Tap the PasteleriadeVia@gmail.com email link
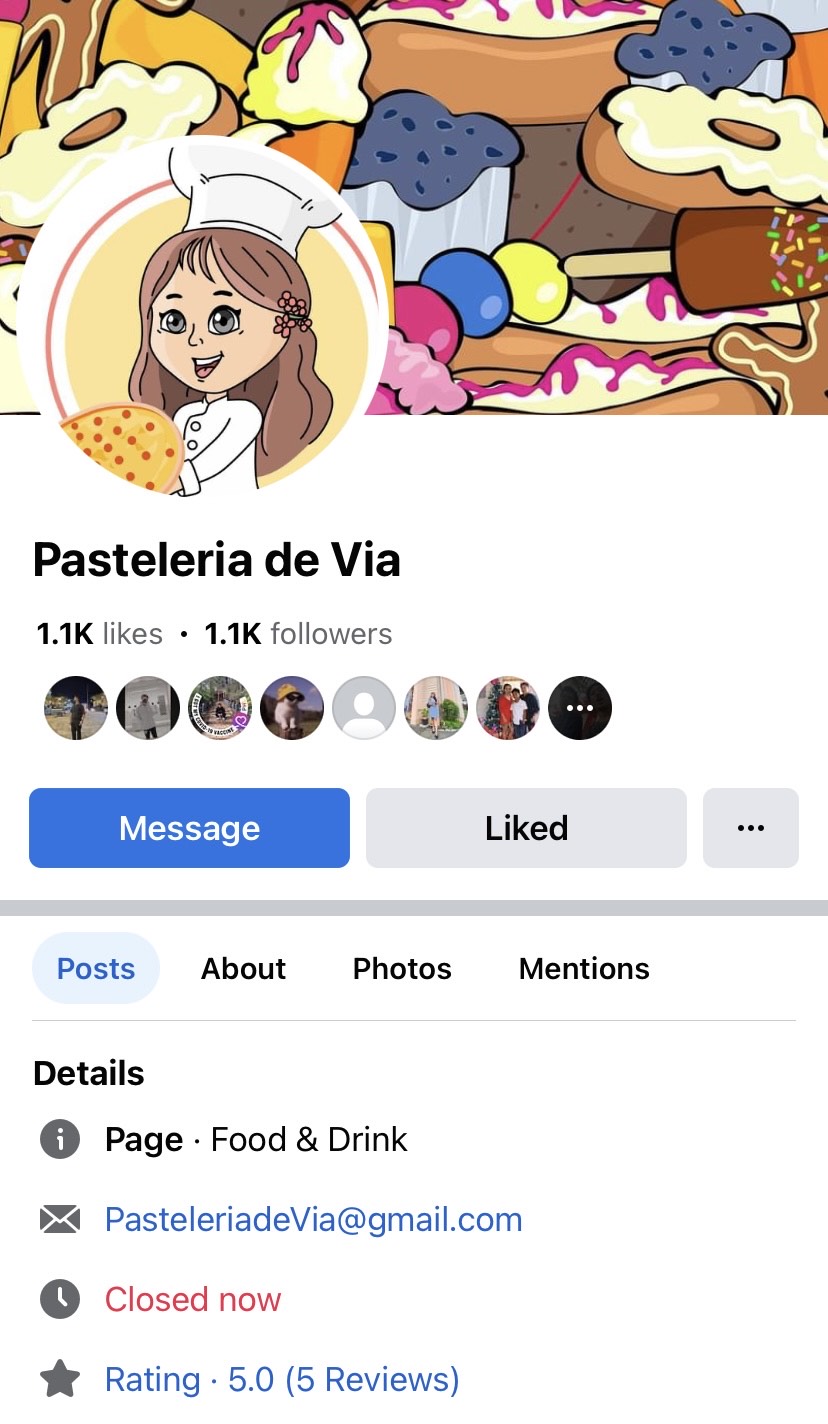The width and height of the screenshot is (828, 1424). (313, 1219)
